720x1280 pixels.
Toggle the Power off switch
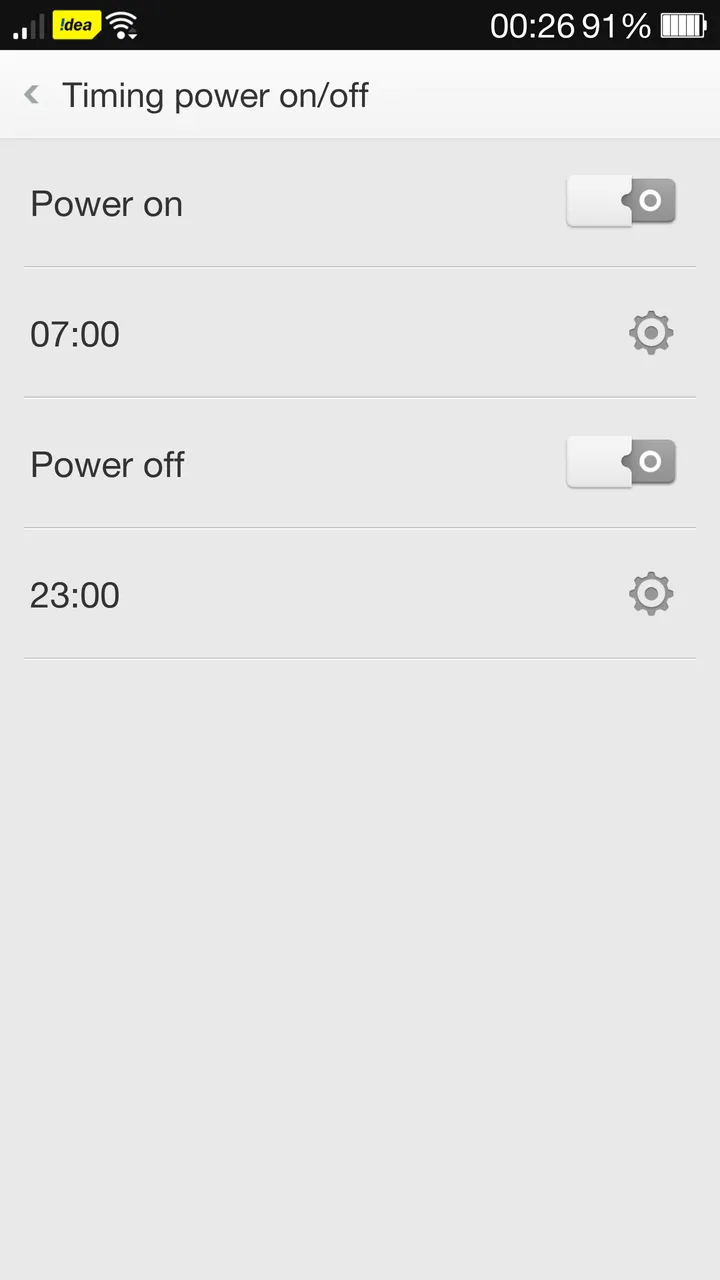point(621,463)
